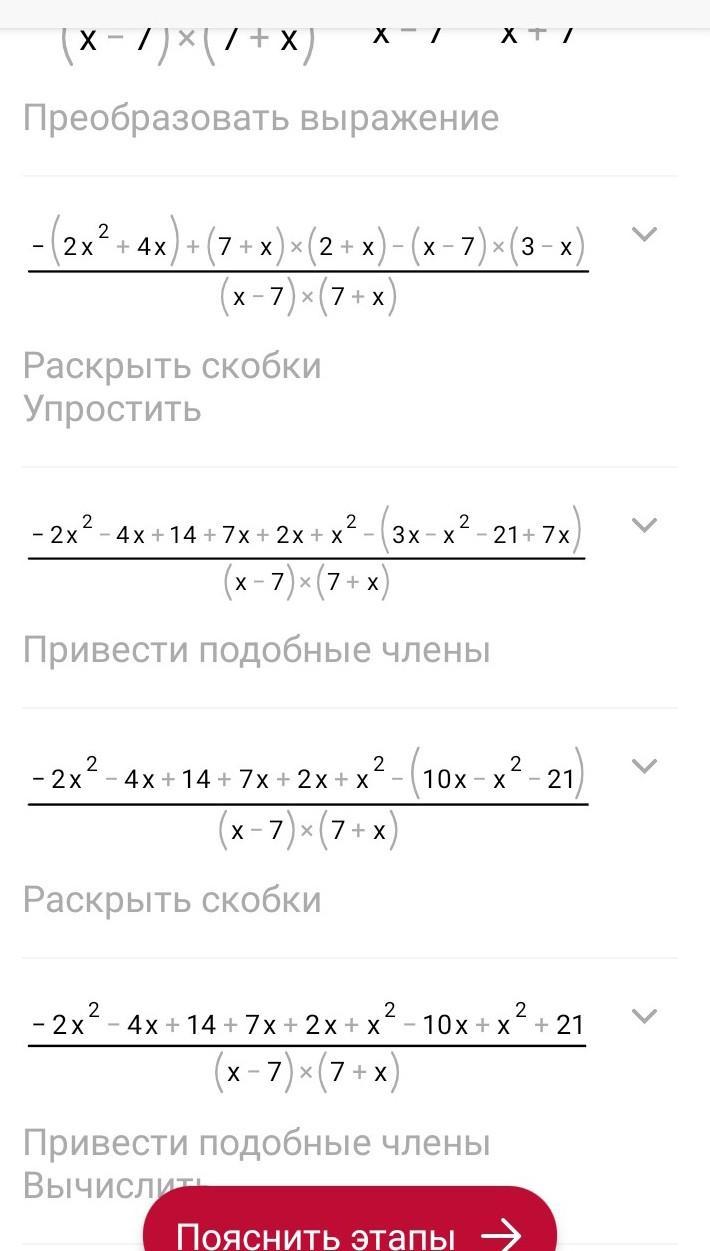This screenshot has height=1251, width=710.
Task: Expand the step containing (10x − x² − 21)
Action: (x=645, y=766)
